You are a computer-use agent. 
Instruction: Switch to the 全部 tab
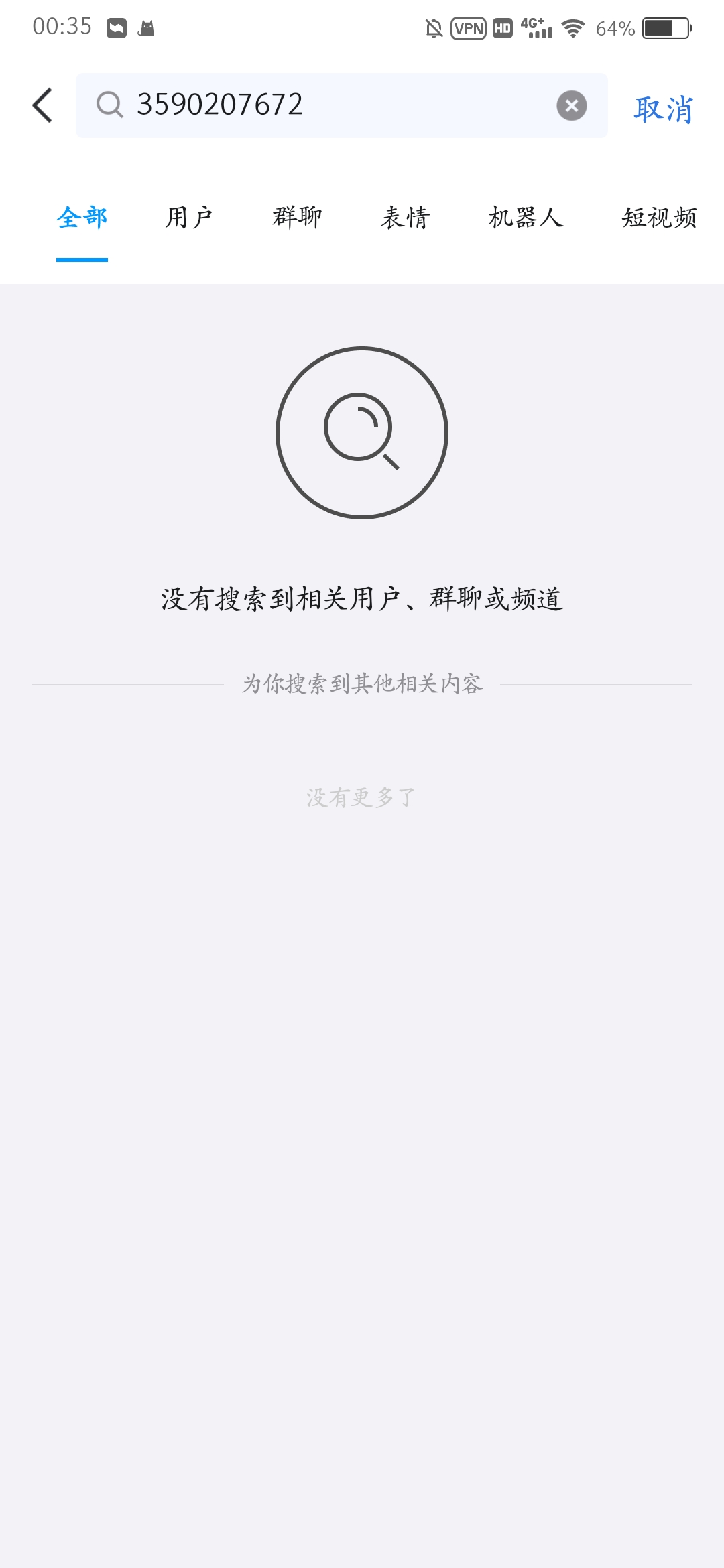[x=82, y=218]
